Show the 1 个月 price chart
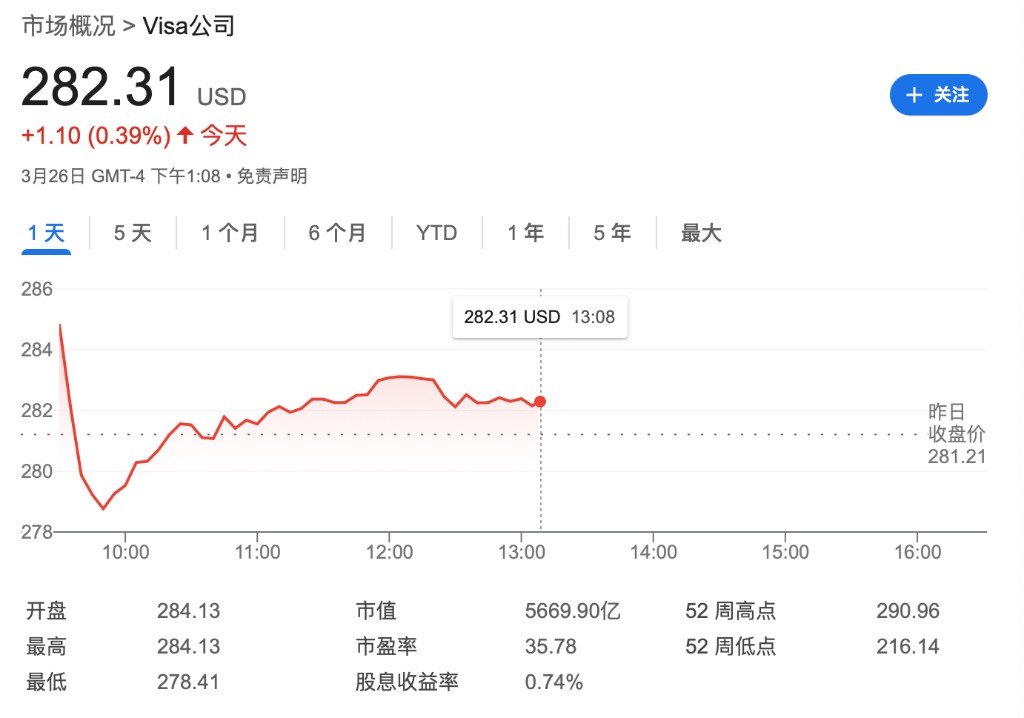Image resolution: width=1024 pixels, height=718 pixels. tap(229, 233)
